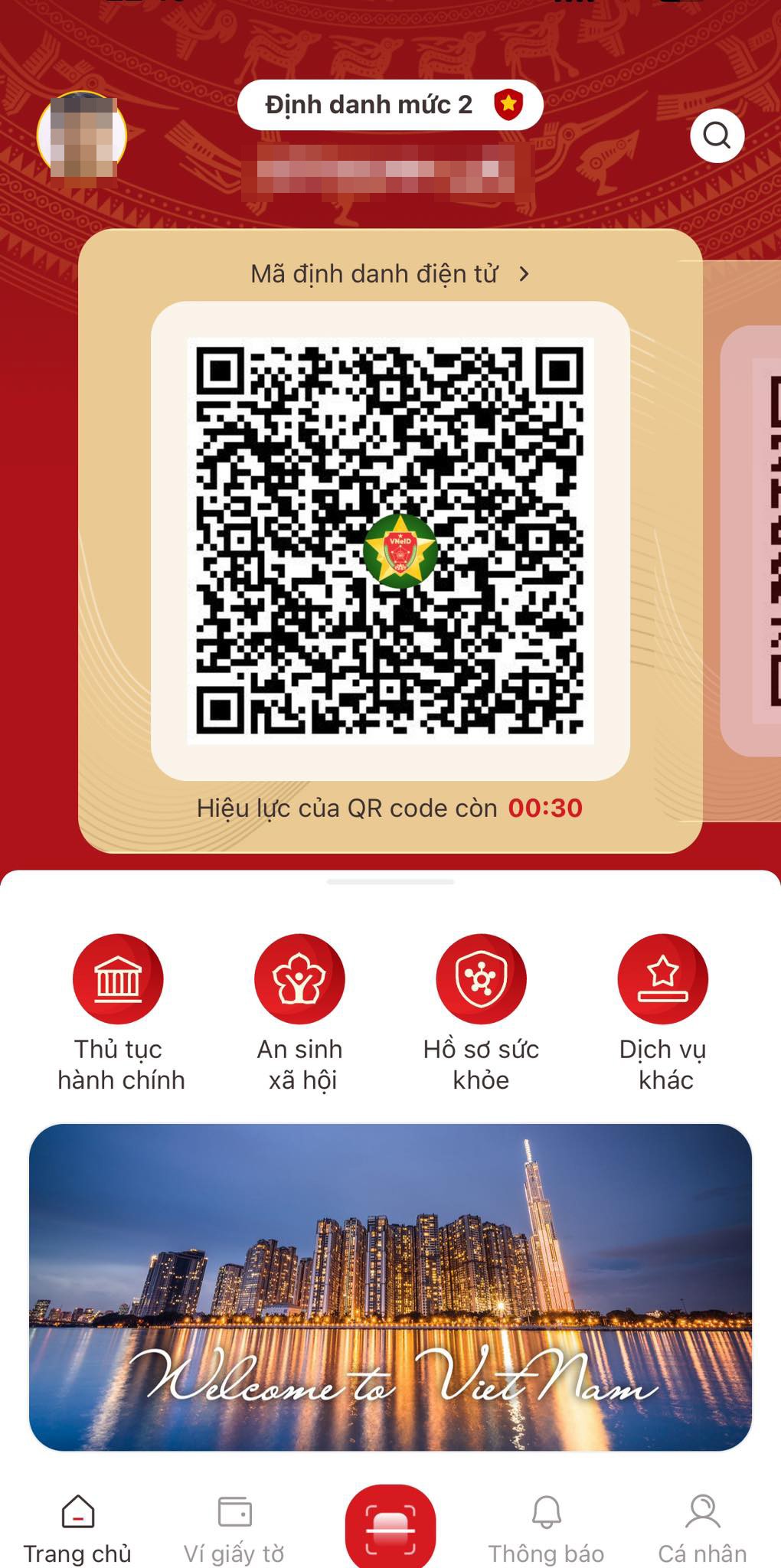The image size is (781, 1568).
Task: Launch the central QR scan button
Action: [x=390, y=1527]
